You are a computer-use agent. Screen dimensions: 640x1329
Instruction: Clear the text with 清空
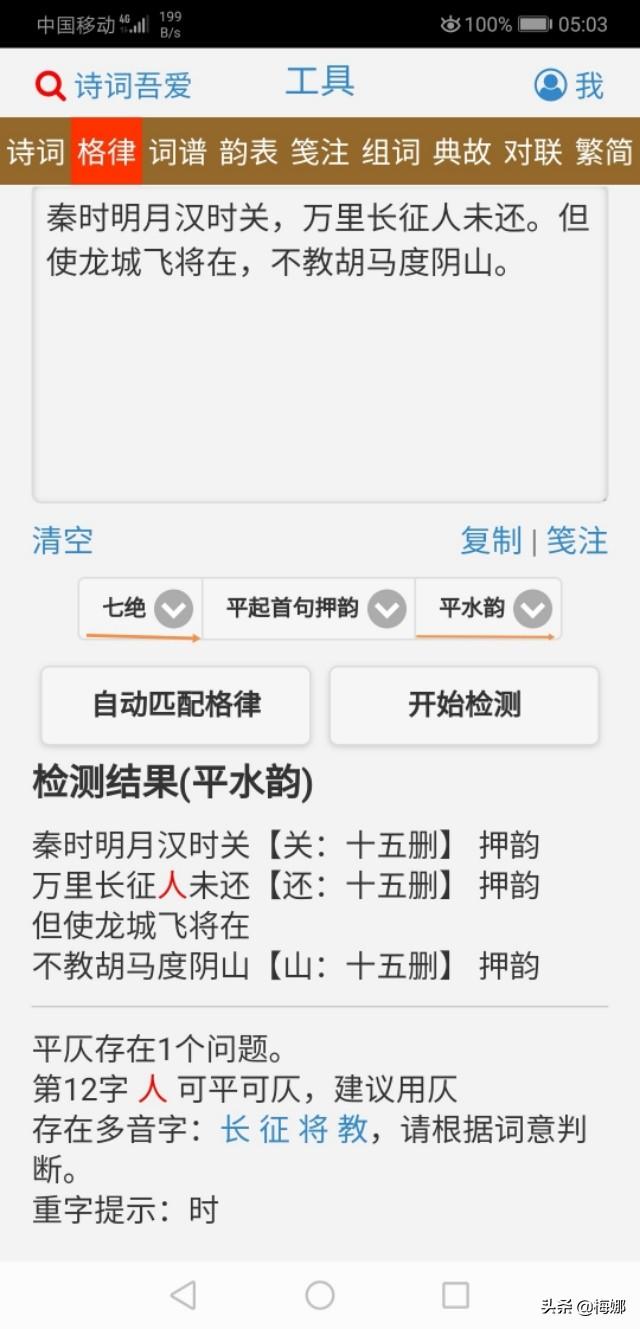tap(62, 541)
